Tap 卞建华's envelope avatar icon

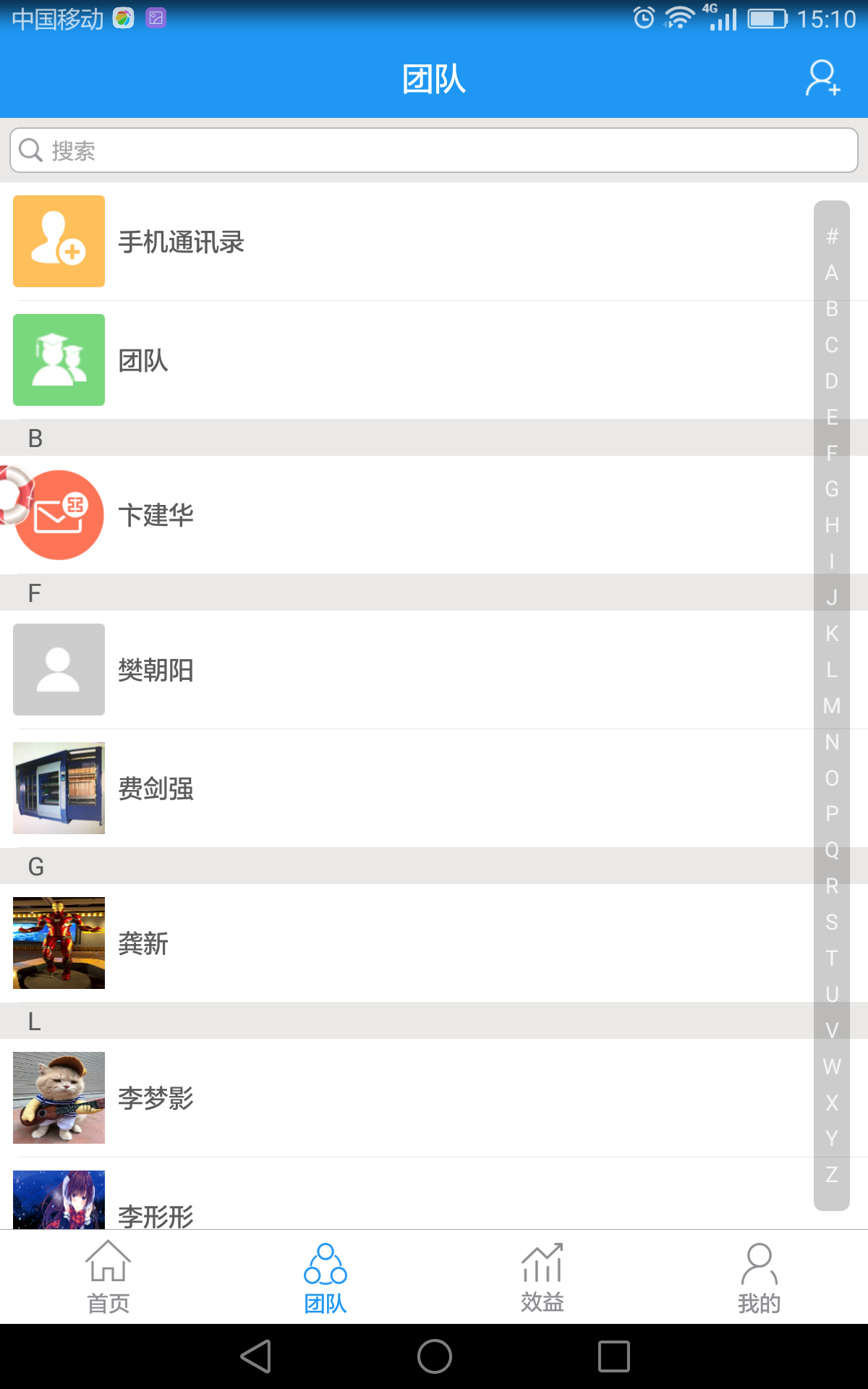(59, 514)
